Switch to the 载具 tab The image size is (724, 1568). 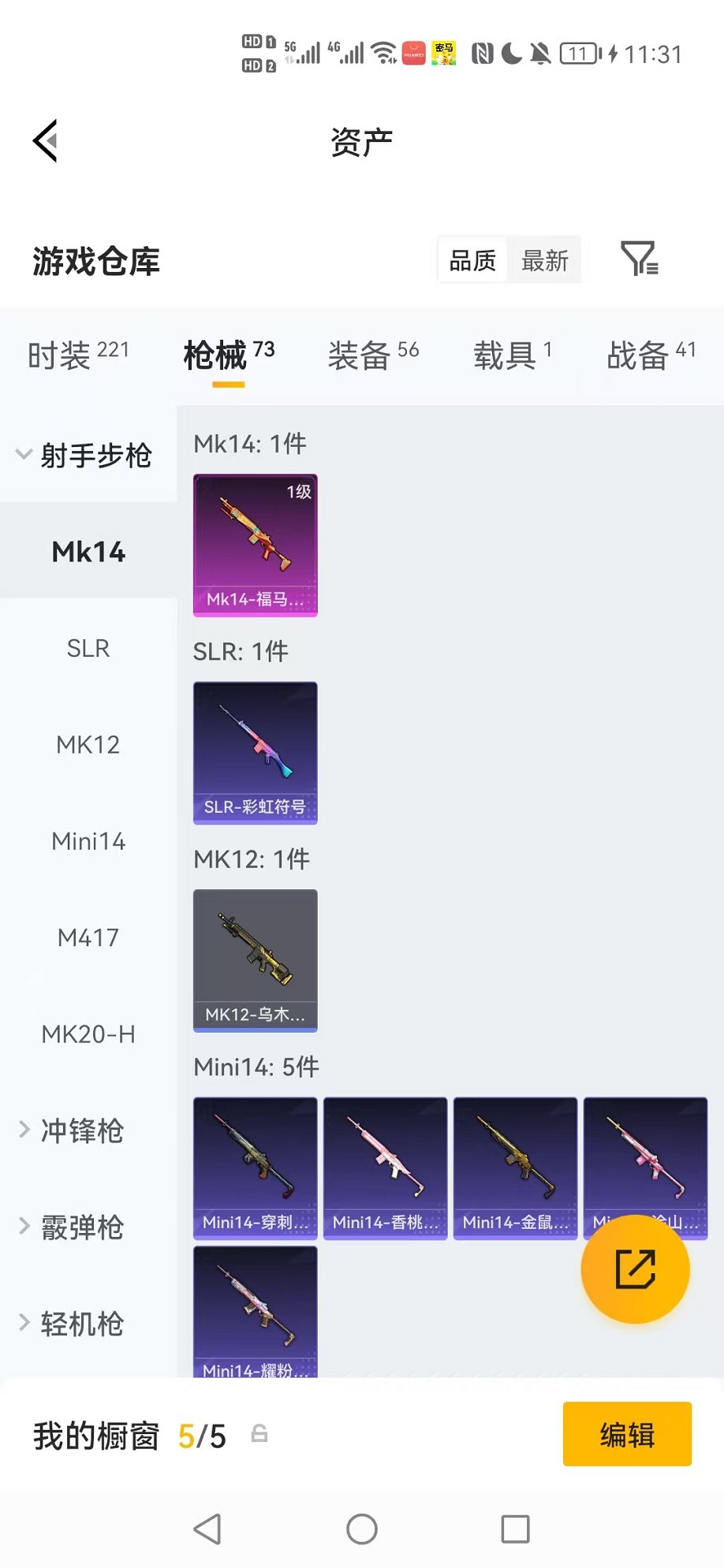(512, 355)
